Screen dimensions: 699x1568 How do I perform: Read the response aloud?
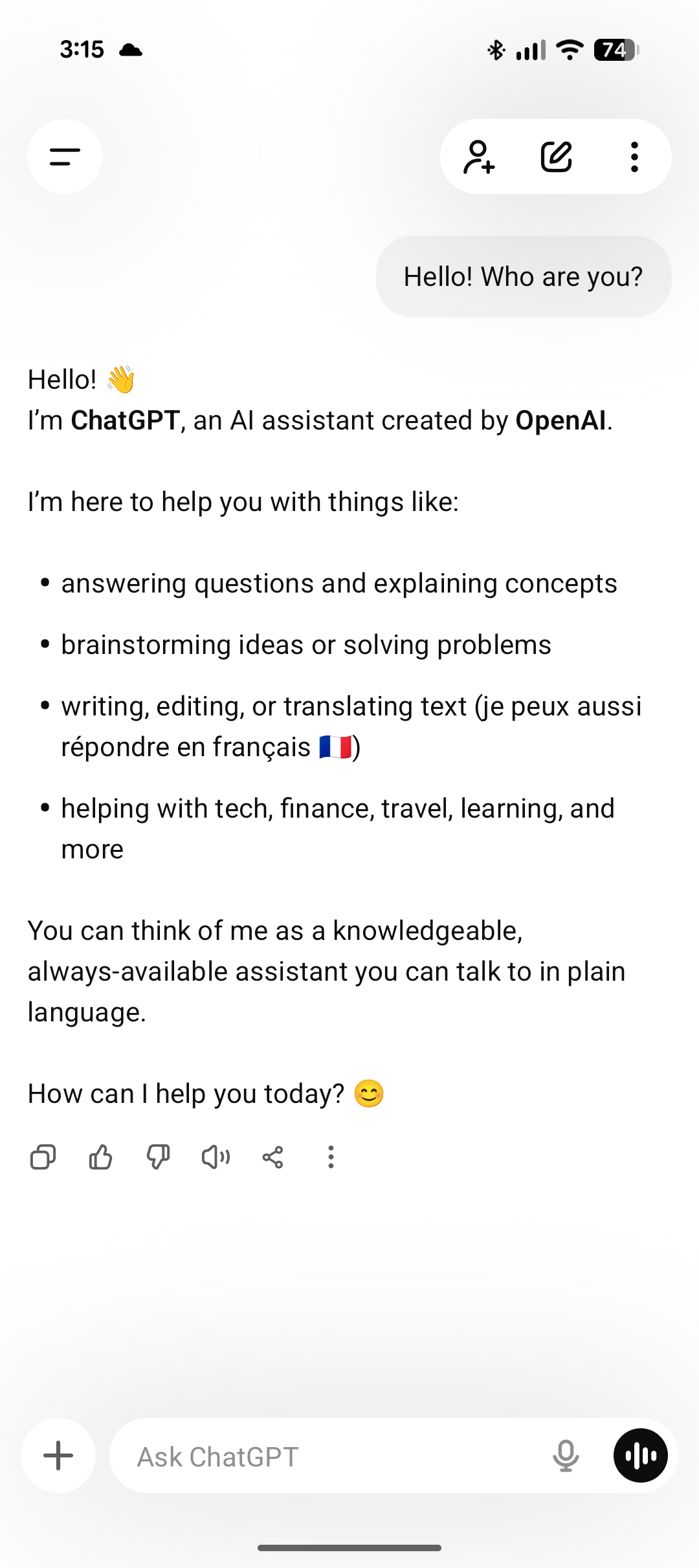[216, 1157]
